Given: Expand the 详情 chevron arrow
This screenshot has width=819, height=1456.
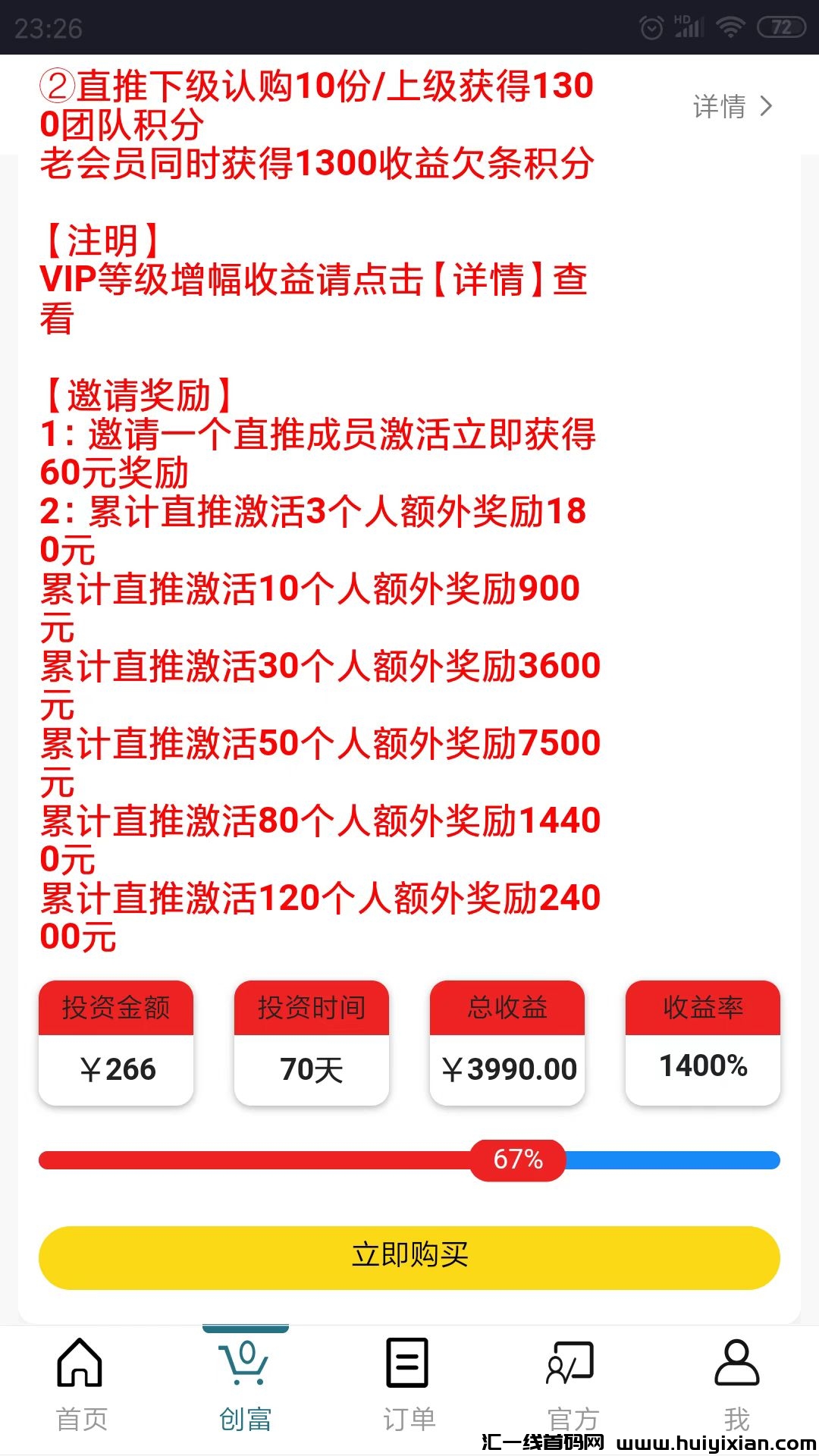Looking at the screenshot, I should coord(767,107).
